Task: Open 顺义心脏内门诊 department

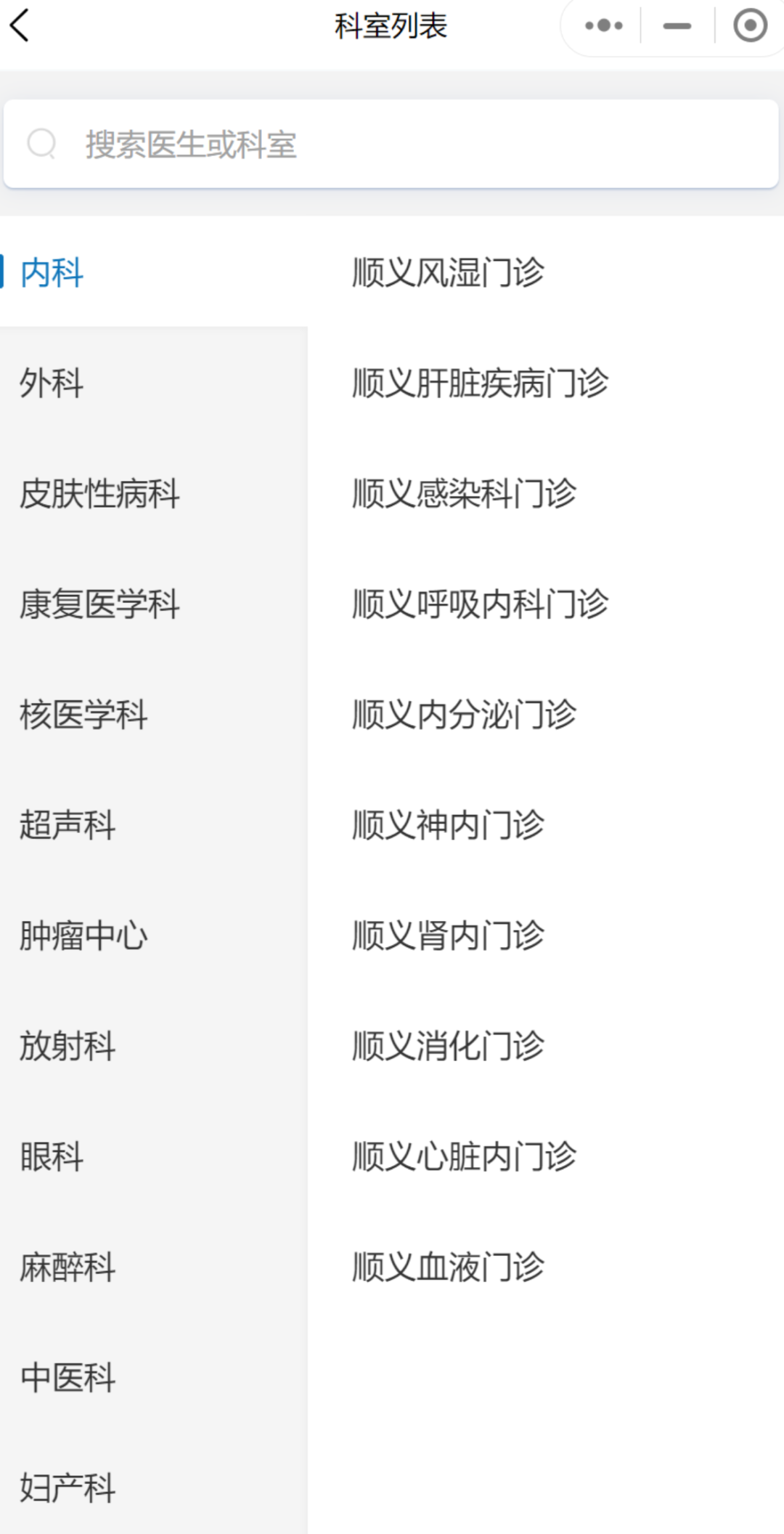Action: [x=546, y=1156]
